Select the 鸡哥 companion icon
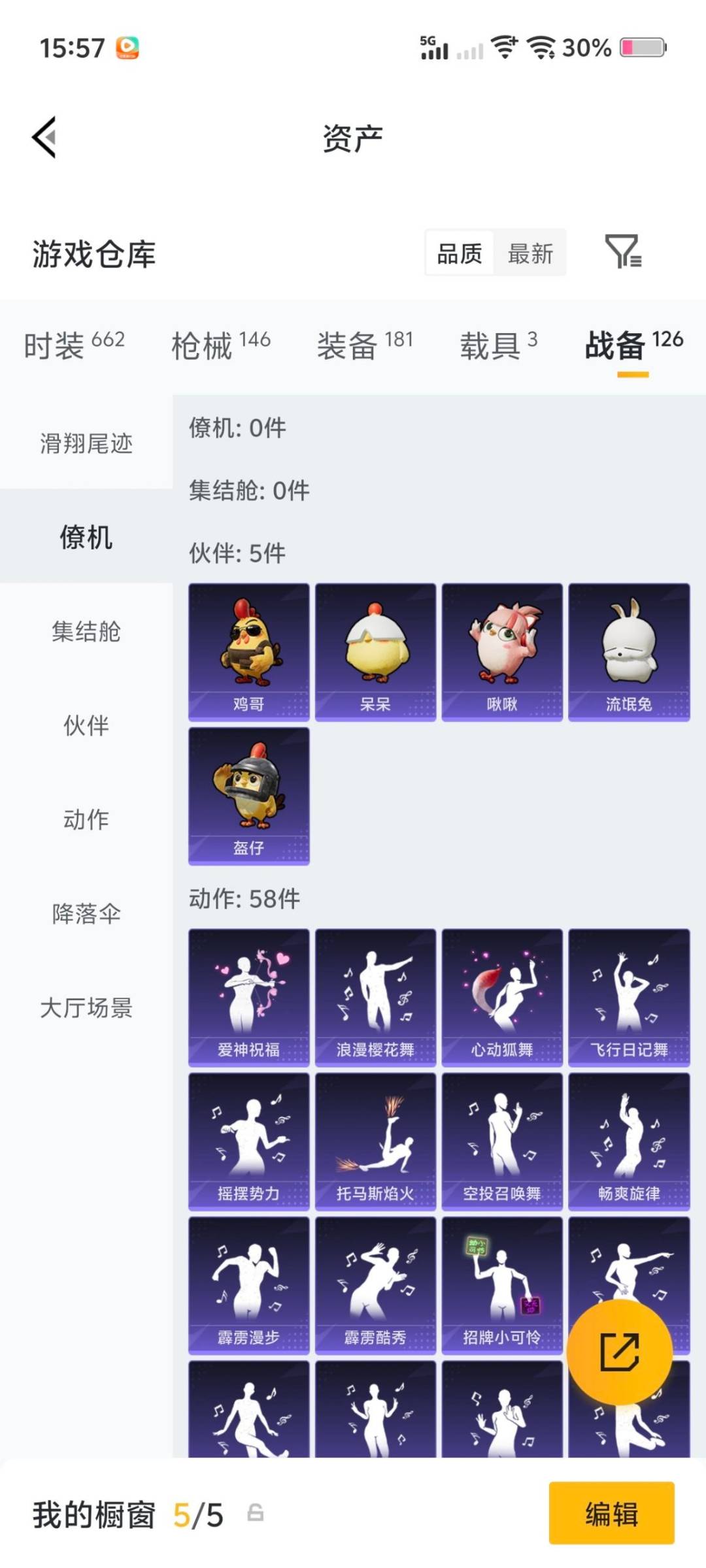The width and height of the screenshot is (706, 1568). [248, 647]
